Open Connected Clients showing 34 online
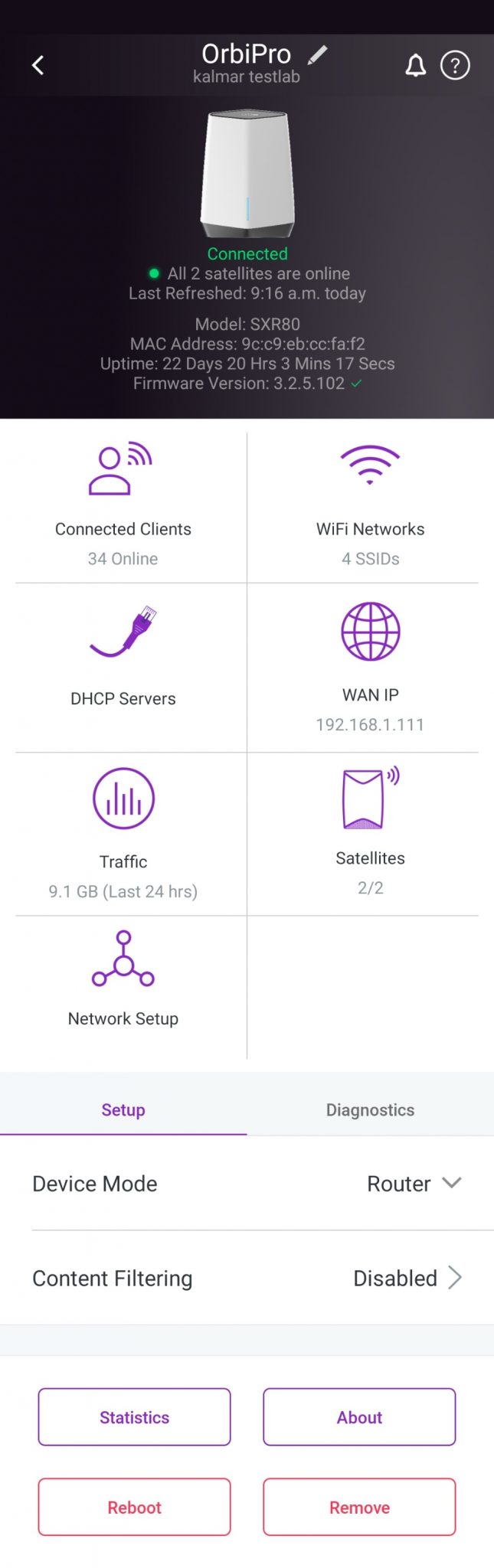The height and width of the screenshot is (1568, 494). [123, 506]
